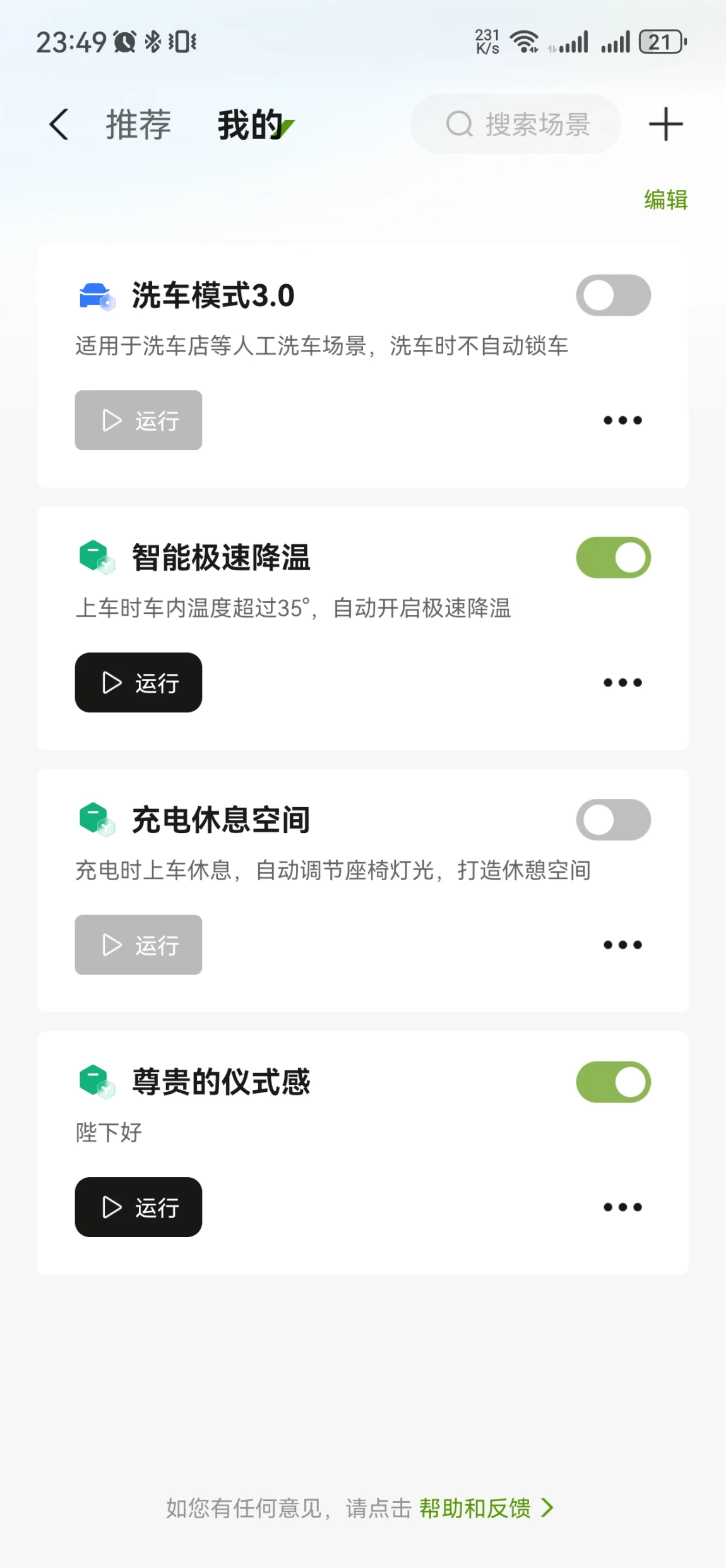The width and height of the screenshot is (726, 1568).
Task: Open more options for 洗车模式3.0
Action: click(622, 420)
